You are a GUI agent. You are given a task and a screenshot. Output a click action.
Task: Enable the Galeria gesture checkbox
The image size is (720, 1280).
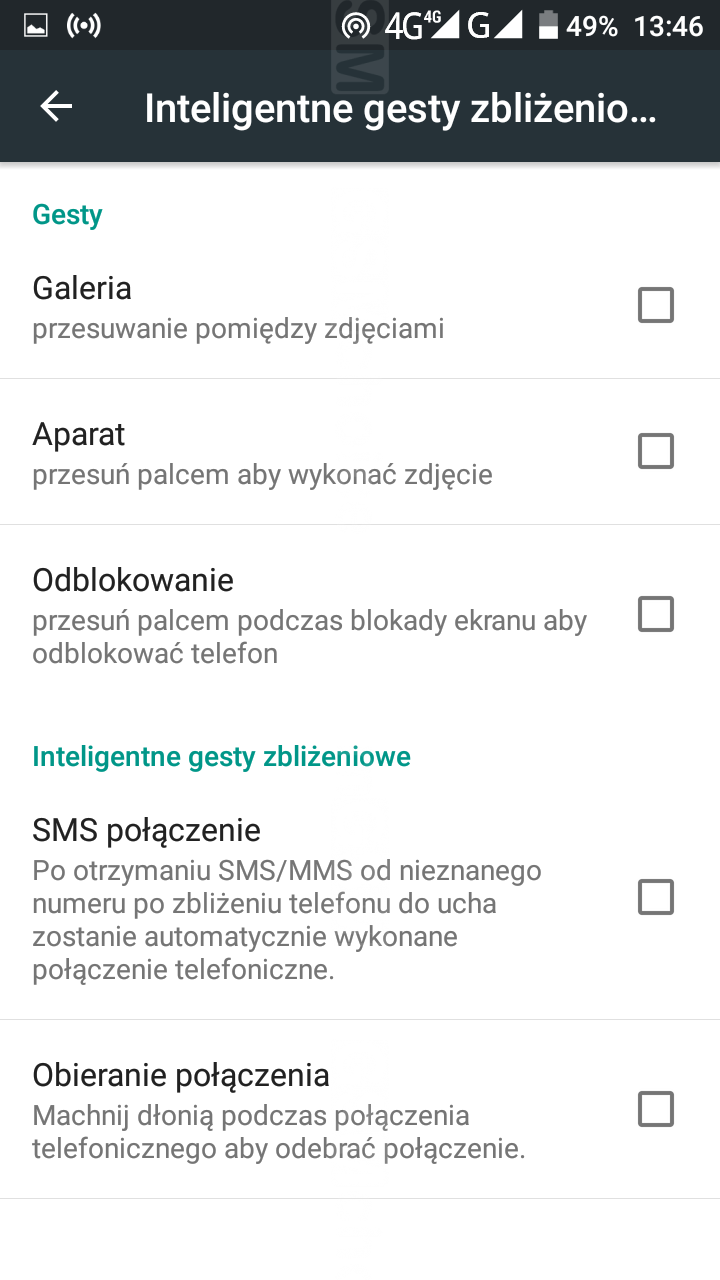[x=656, y=305]
